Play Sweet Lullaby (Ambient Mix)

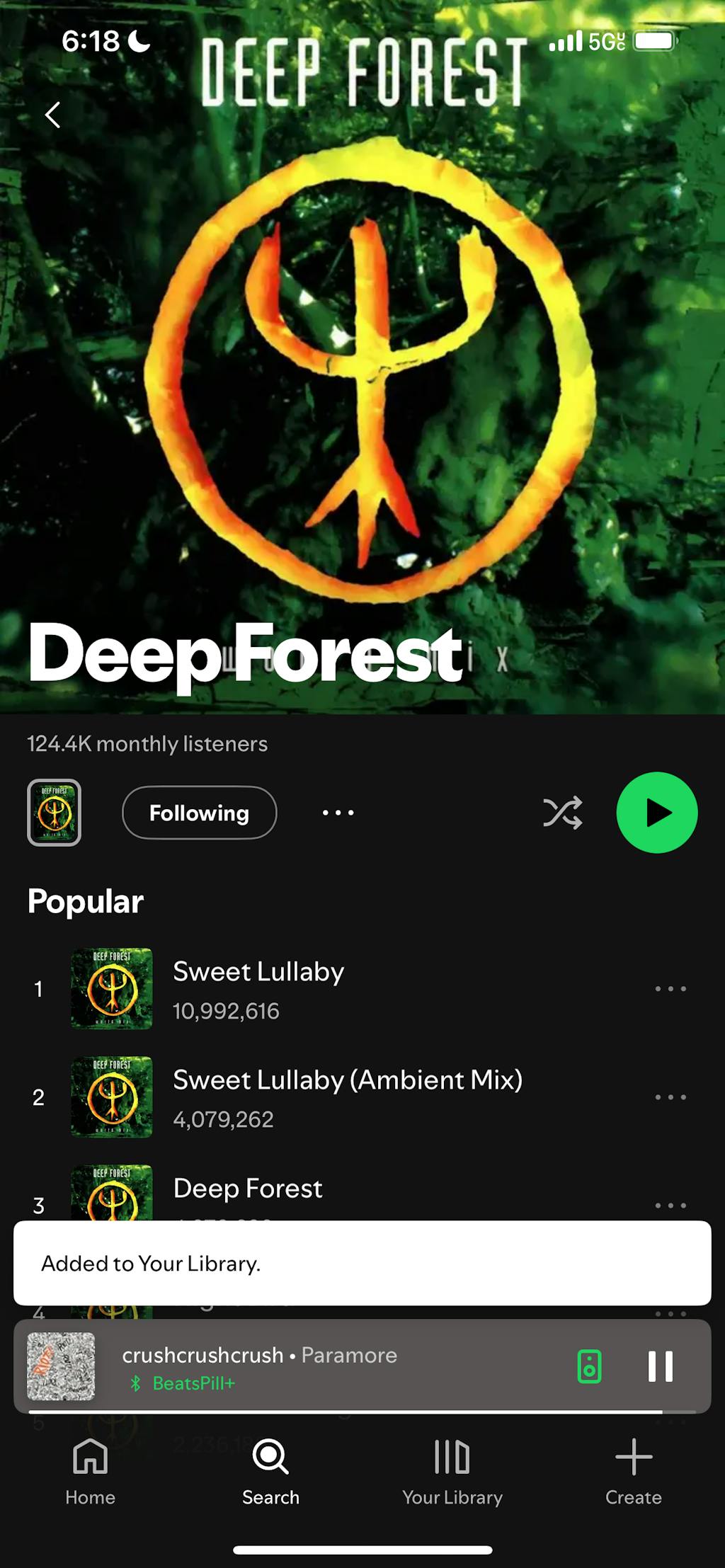347,1081
